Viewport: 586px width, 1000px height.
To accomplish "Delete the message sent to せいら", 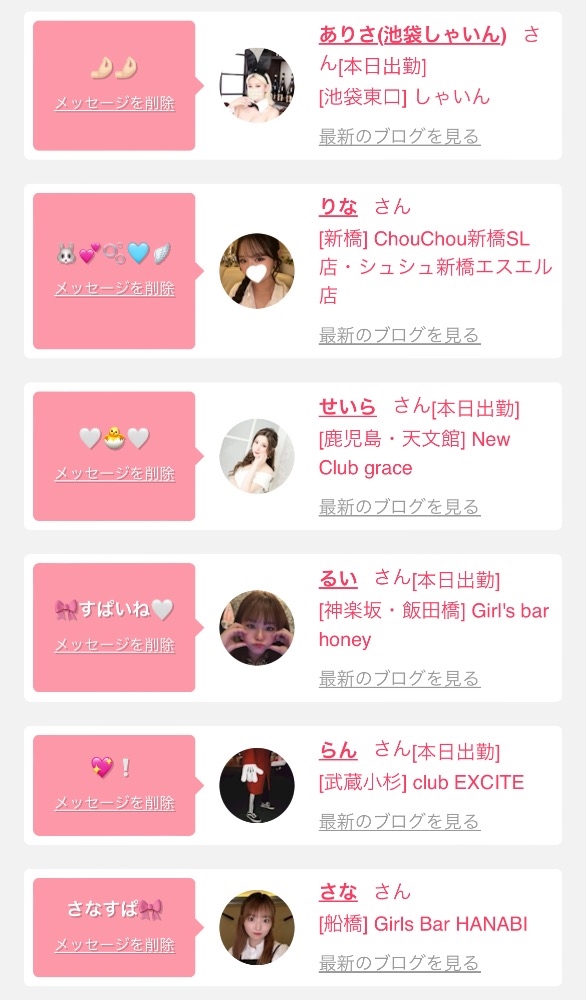I will pos(115,473).
